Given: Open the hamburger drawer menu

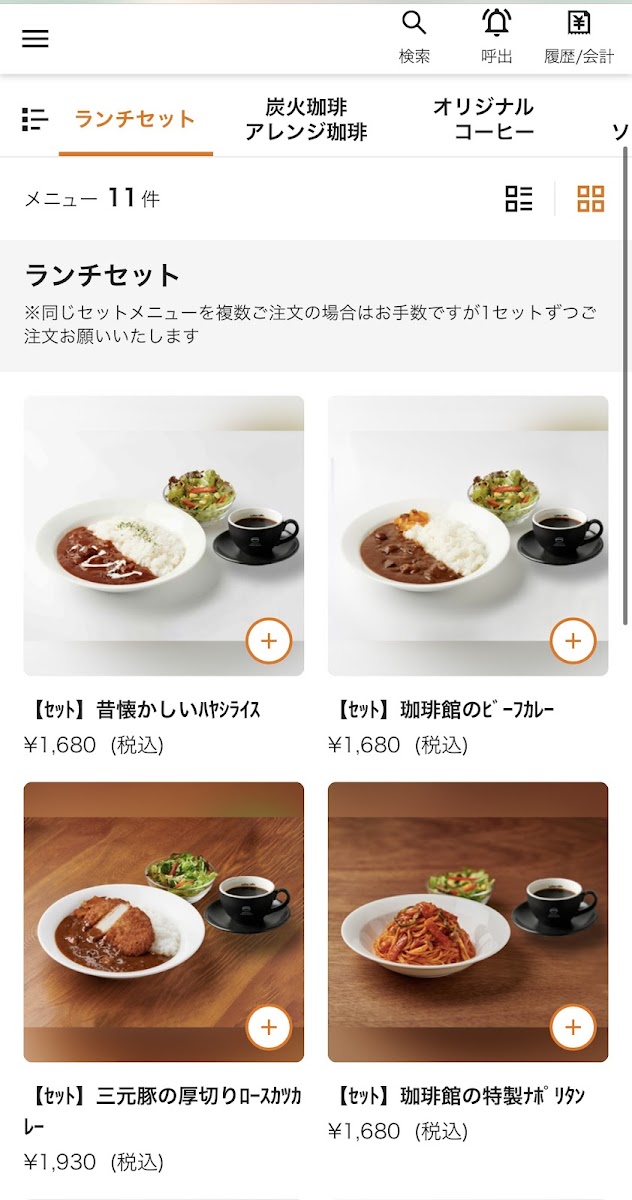Looking at the screenshot, I should point(35,39).
